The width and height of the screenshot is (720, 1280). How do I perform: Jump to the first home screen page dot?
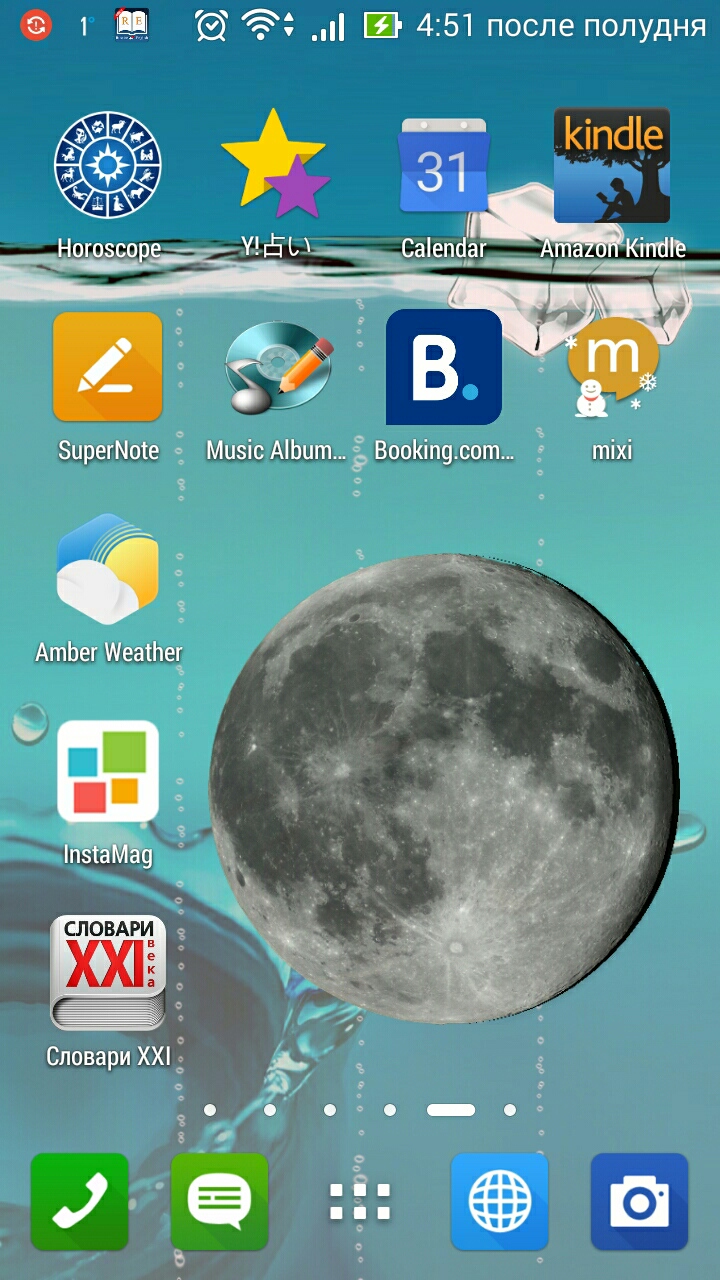click(x=210, y=1110)
